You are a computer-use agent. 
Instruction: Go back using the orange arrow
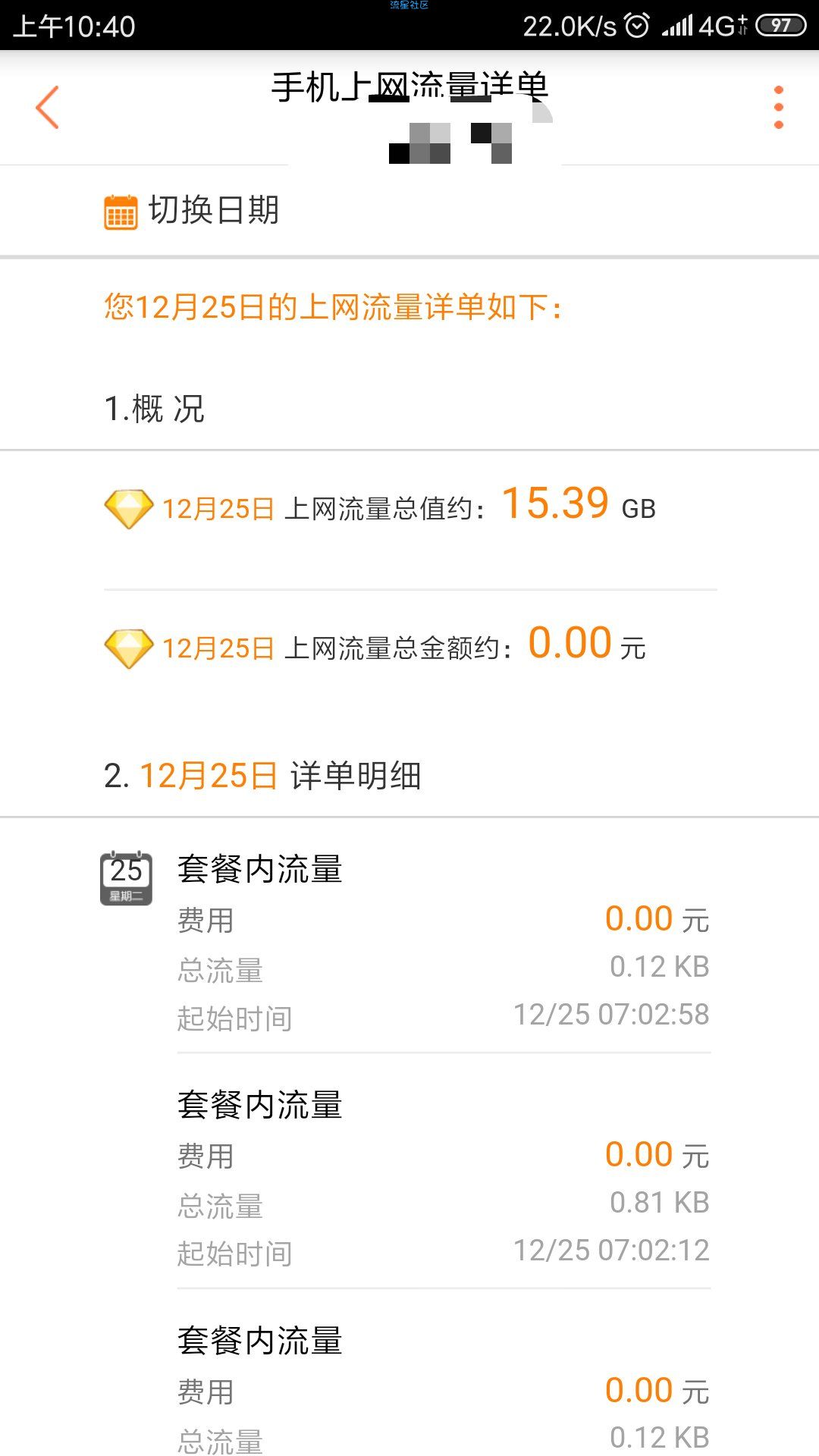[x=47, y=107]
